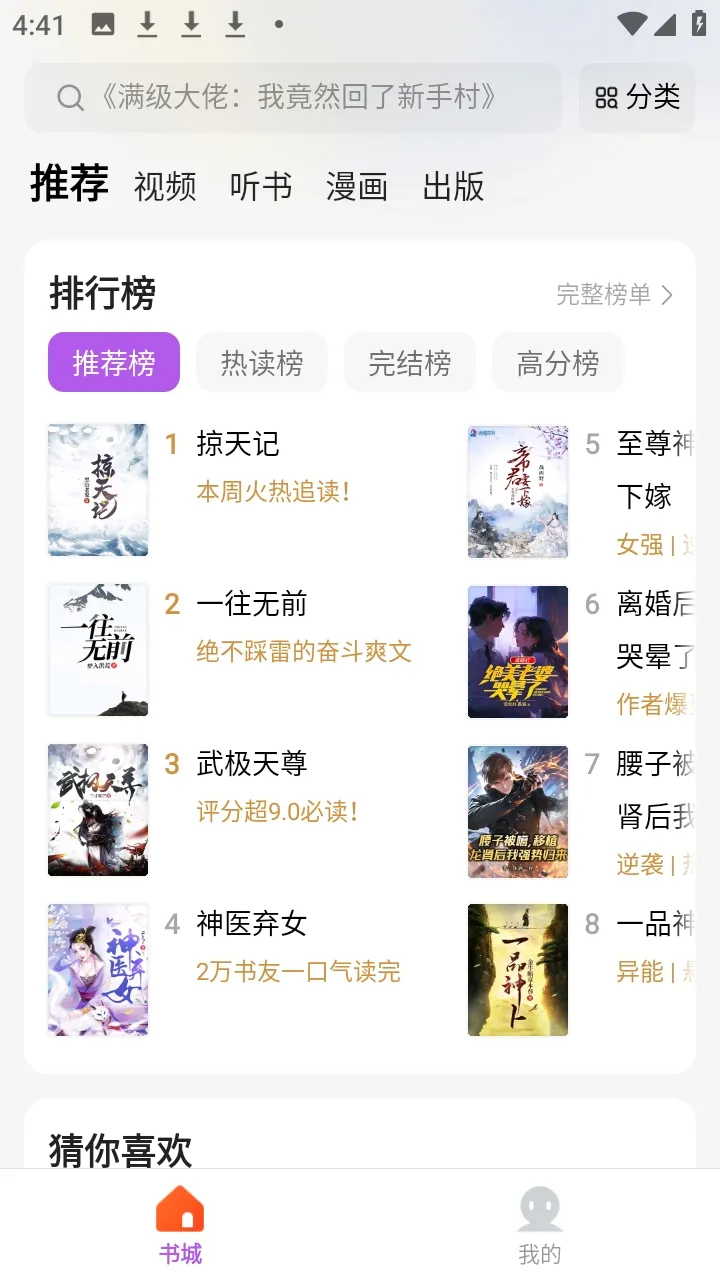The image size is (720, 1280).
Task: Open the 神医弃女 cover thumbnail
Action: (97, 970)
